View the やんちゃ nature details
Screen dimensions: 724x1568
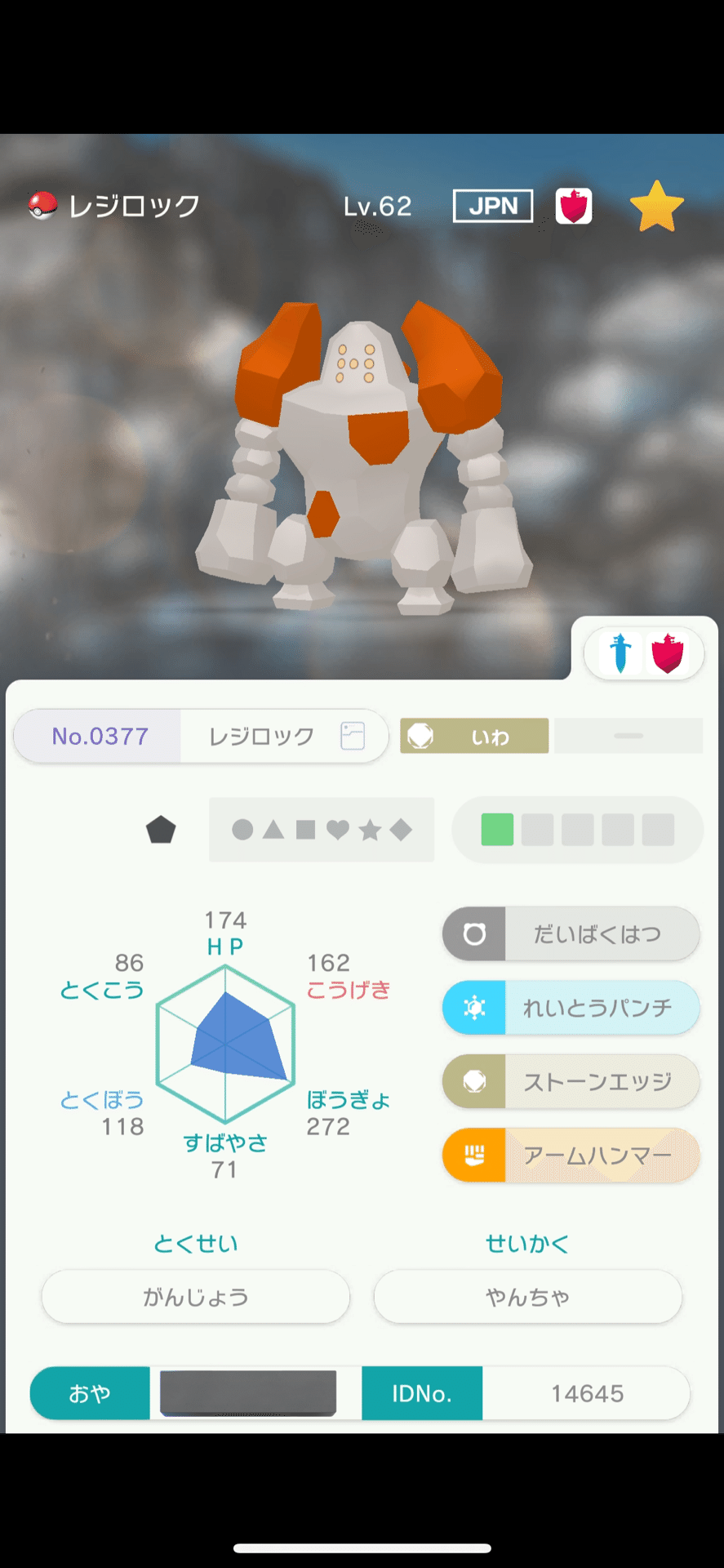point(527,1297)
